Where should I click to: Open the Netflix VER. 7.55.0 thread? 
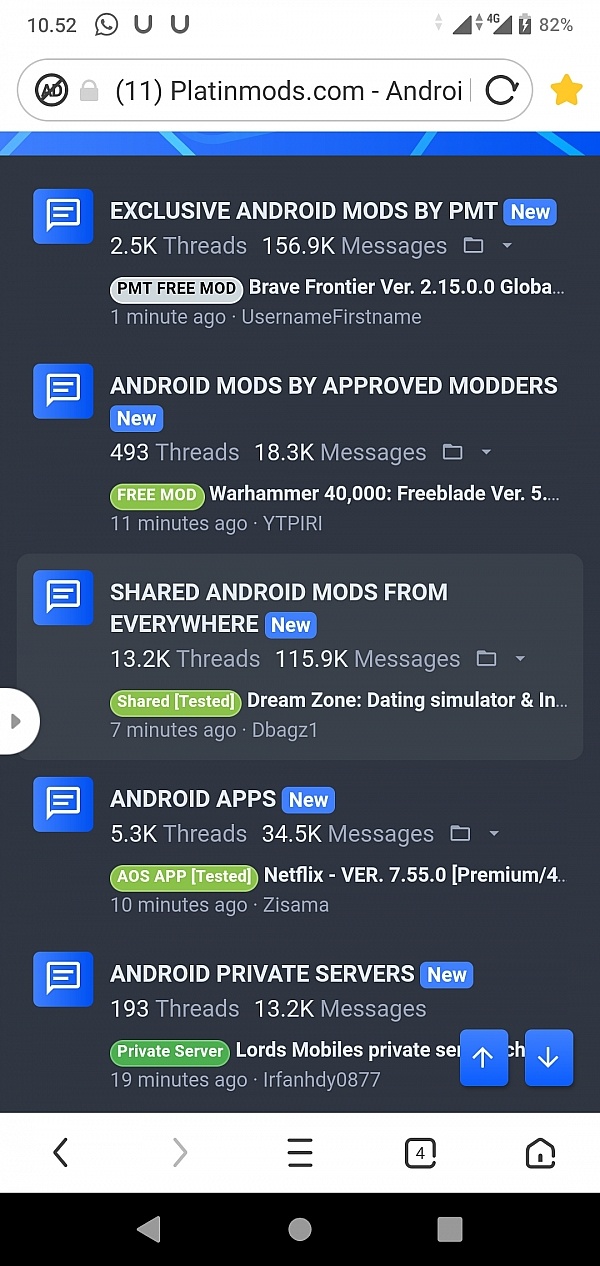point(414,876)
